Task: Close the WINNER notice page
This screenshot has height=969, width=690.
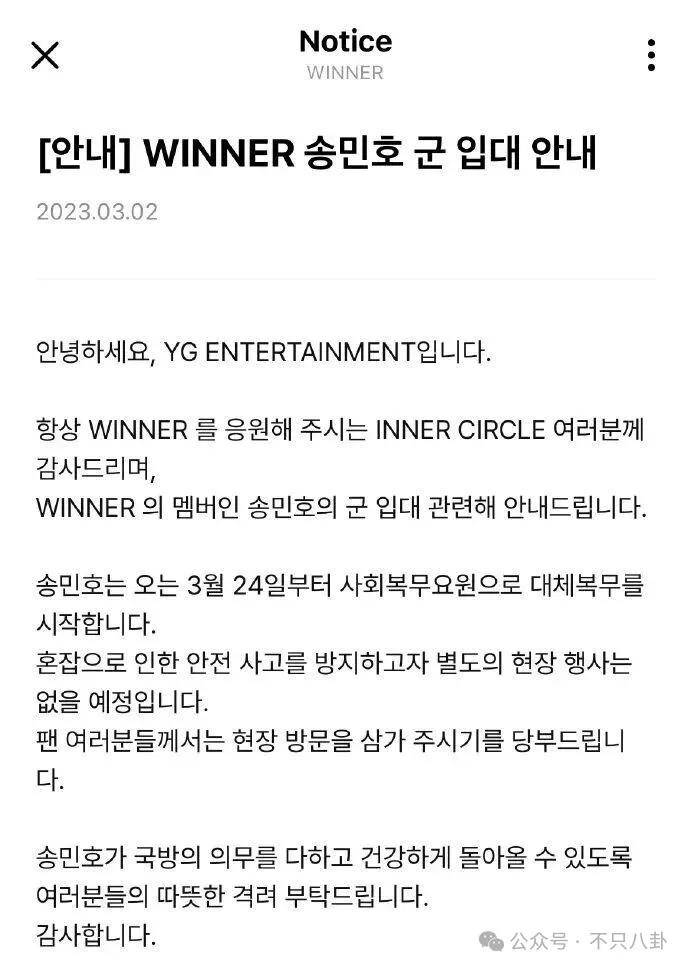Action: click(x=45, y=55)
